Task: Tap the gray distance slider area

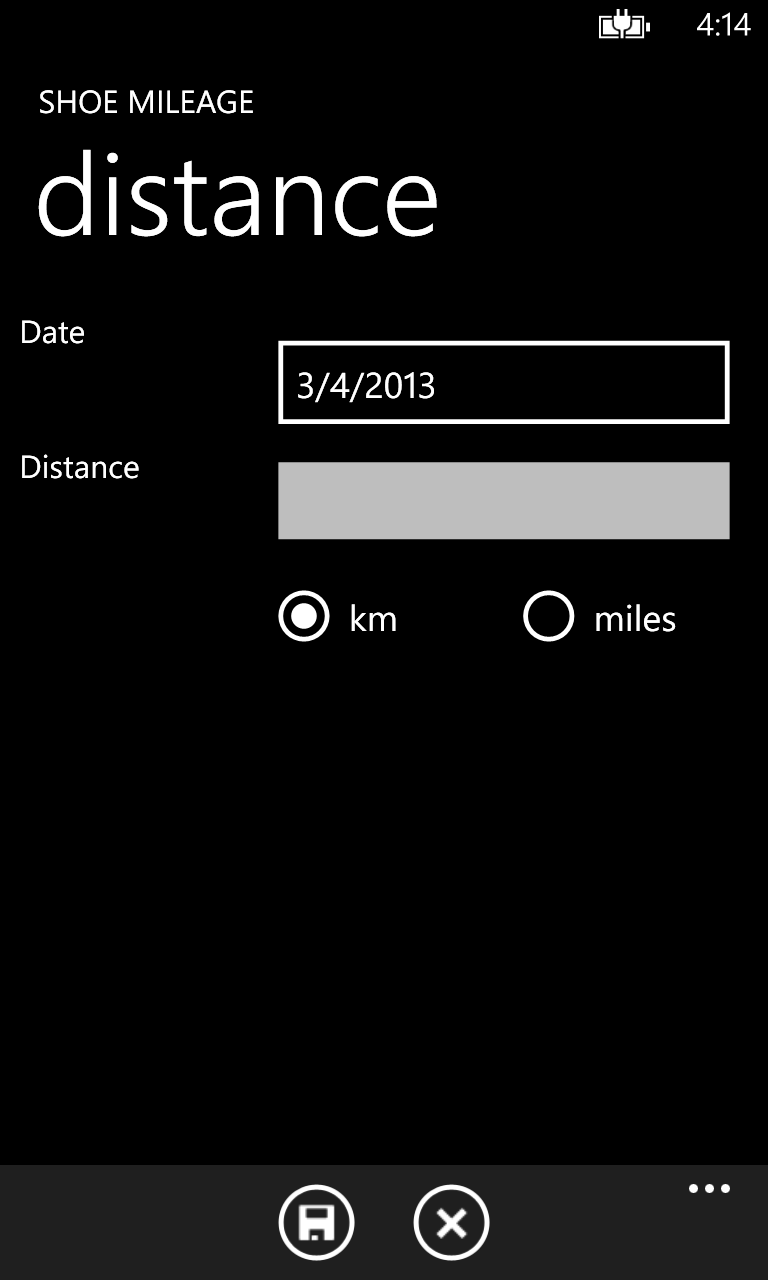Action: click(x=503, y=500)
